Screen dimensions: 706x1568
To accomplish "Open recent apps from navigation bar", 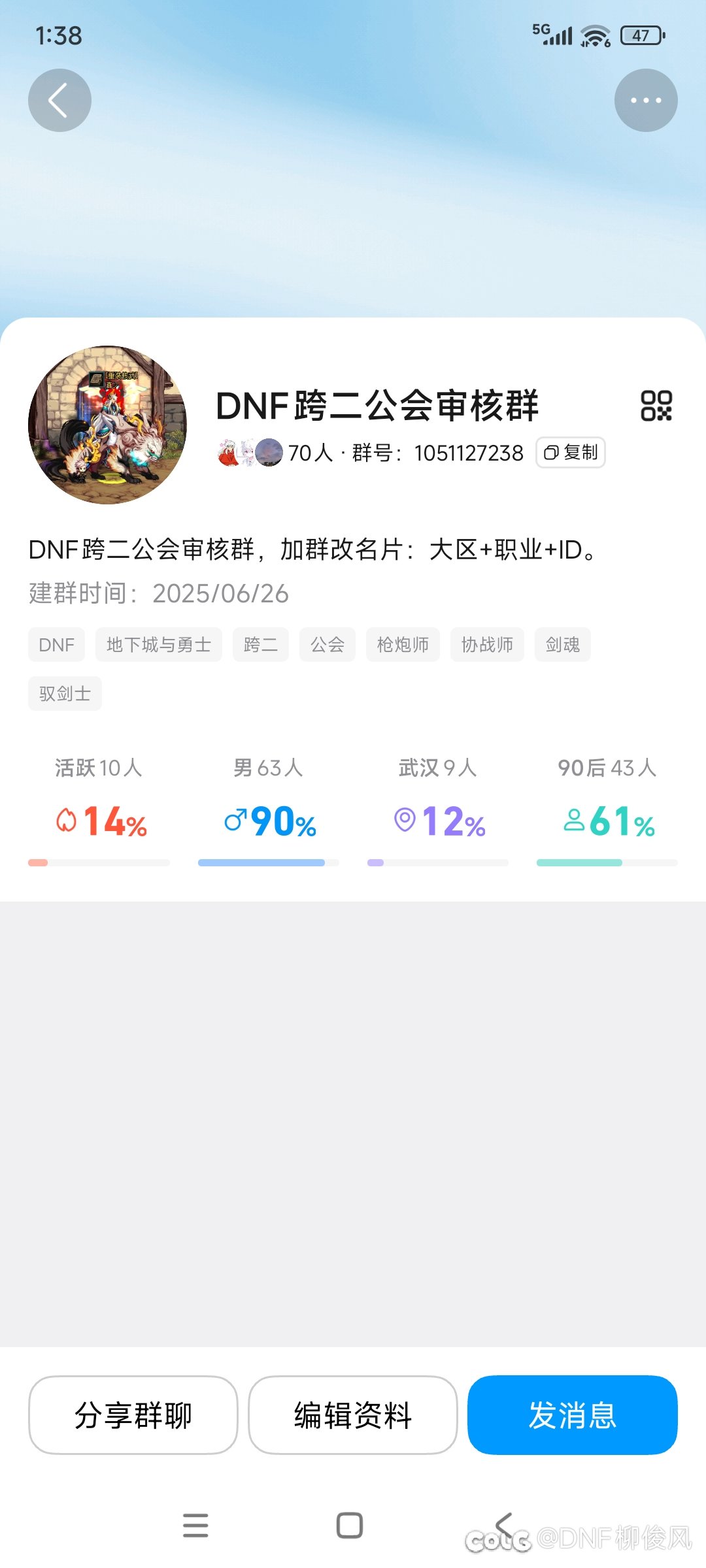I will point(196,1525).
